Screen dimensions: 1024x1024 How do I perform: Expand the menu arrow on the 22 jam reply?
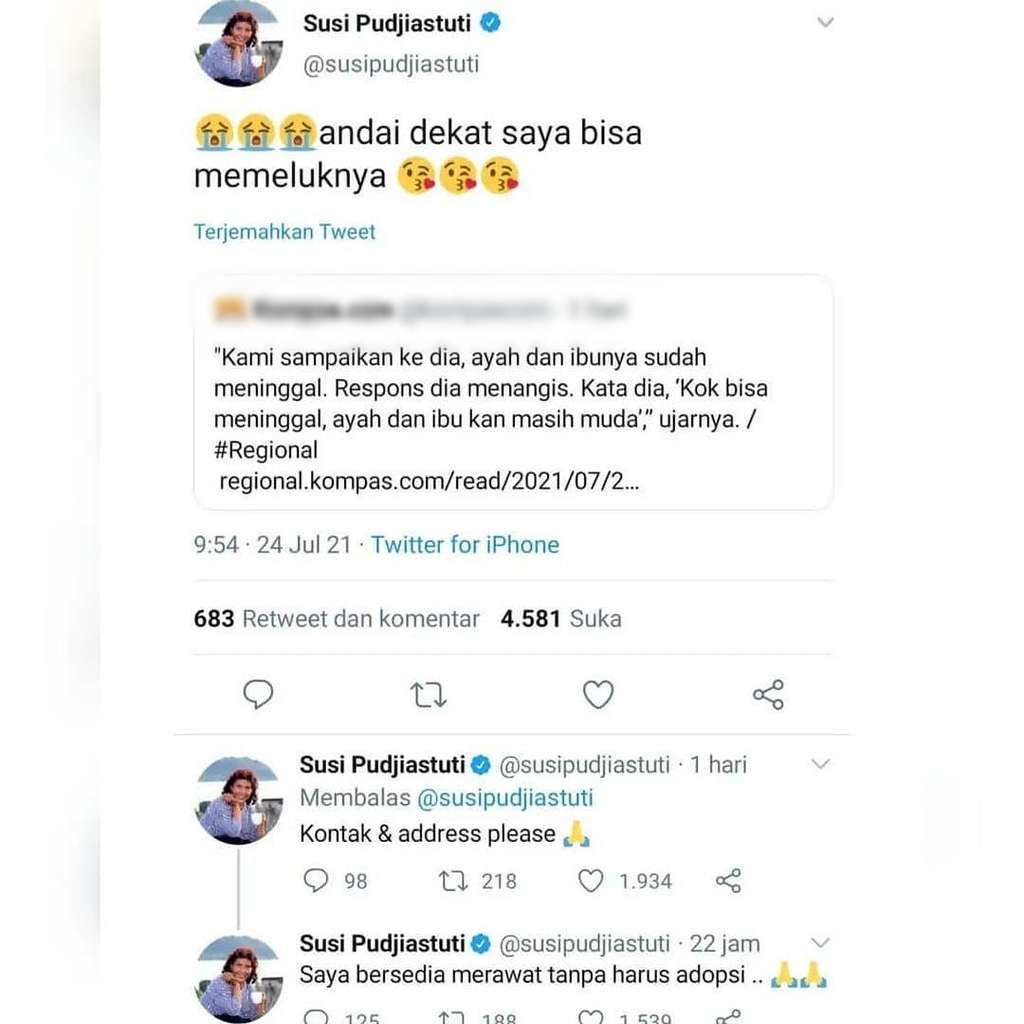[x=821, y=943]
